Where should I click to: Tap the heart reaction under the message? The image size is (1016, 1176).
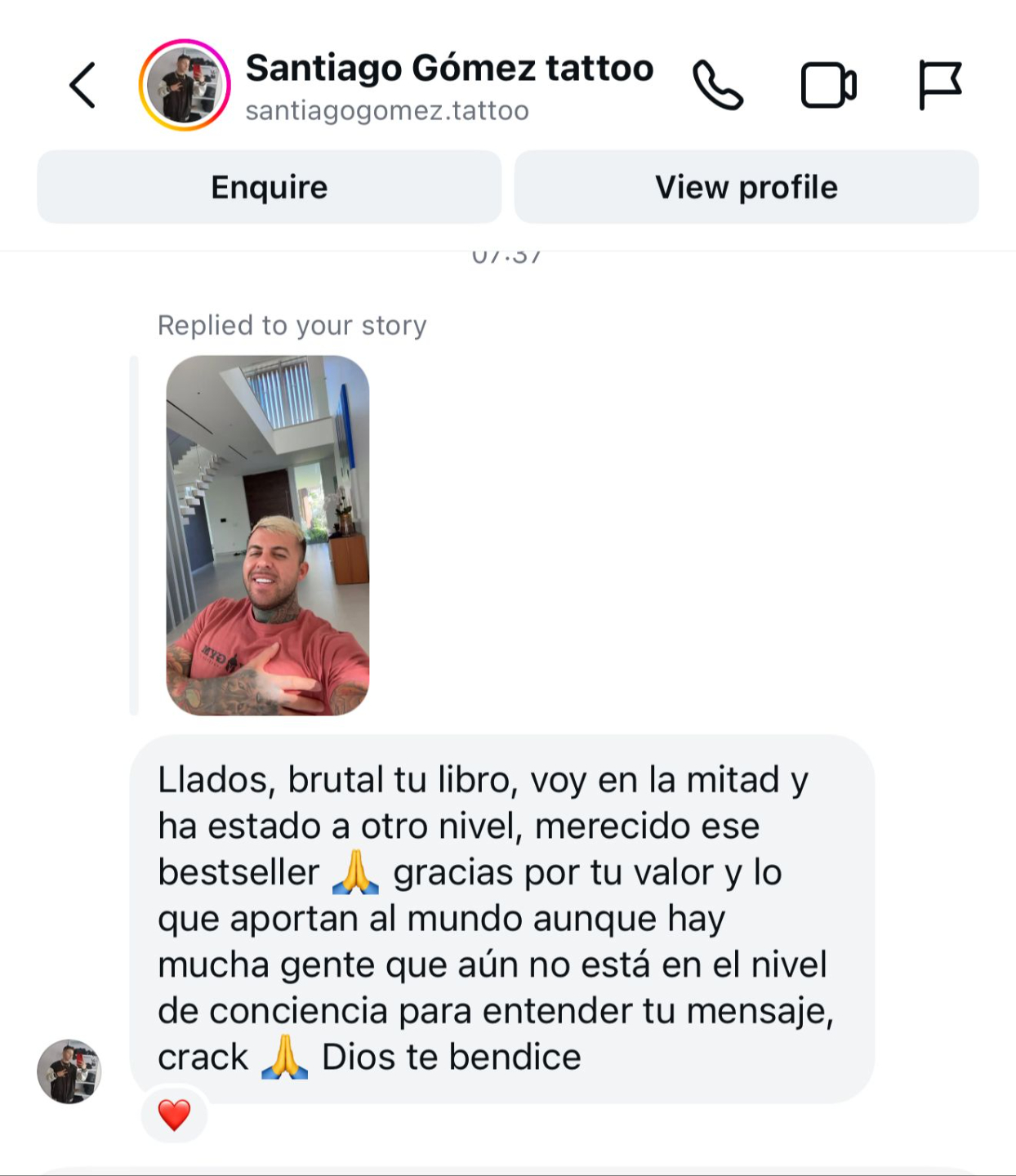tap(174, 1115)
